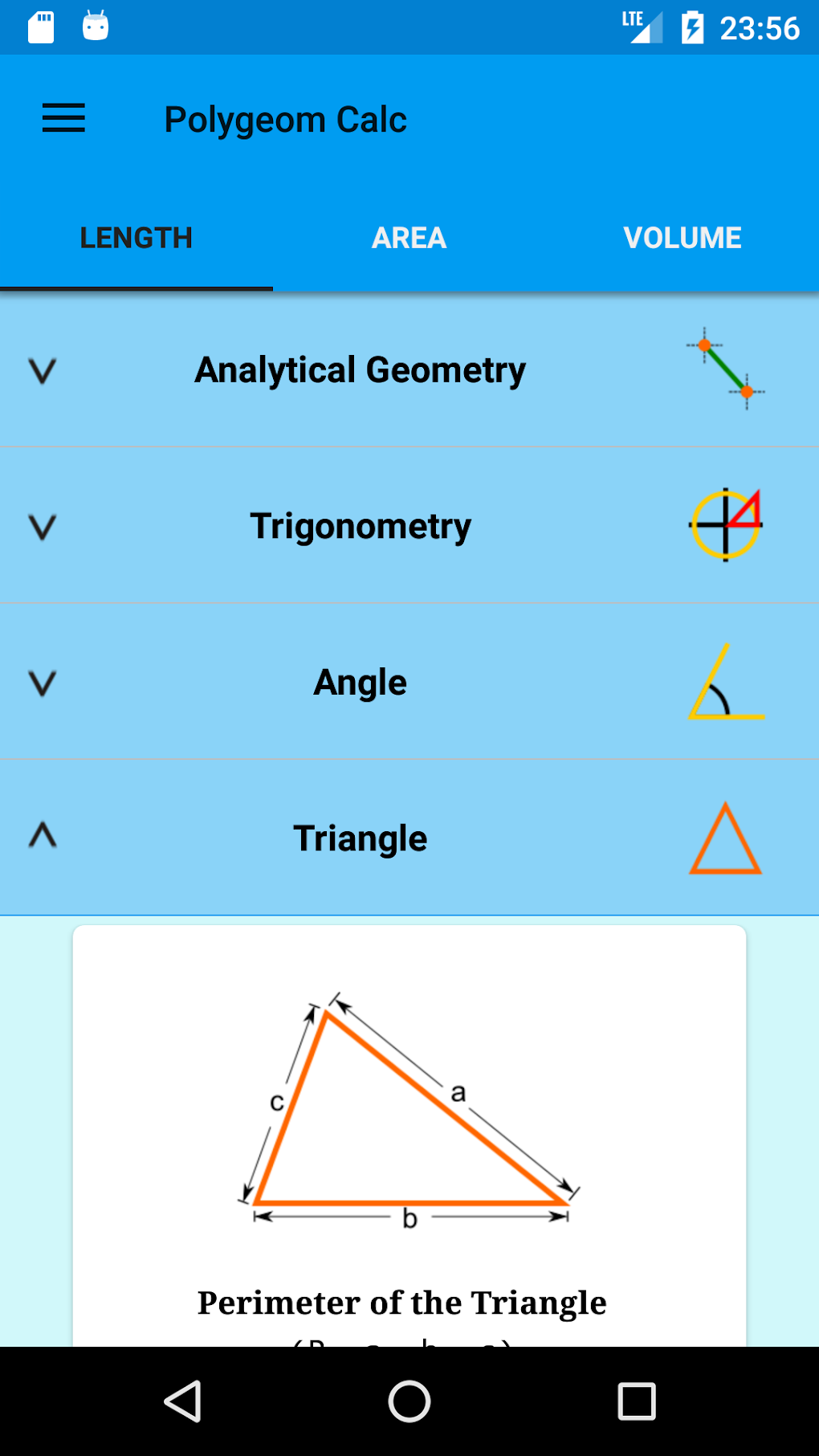Screen dimensions: 819x1456
Task: Toggle expansion of the Trigonometry row
Action: point(361,526)
